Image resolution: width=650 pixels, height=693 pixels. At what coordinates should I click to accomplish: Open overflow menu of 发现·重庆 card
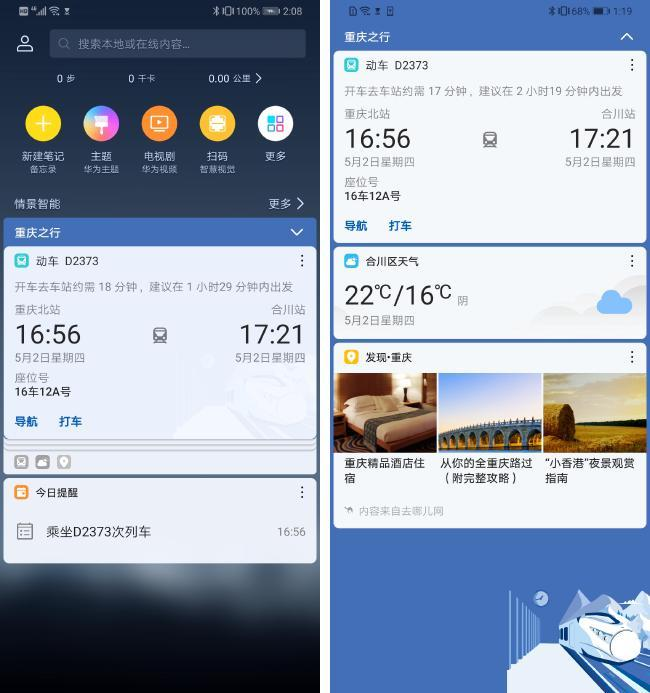[631, 357]
